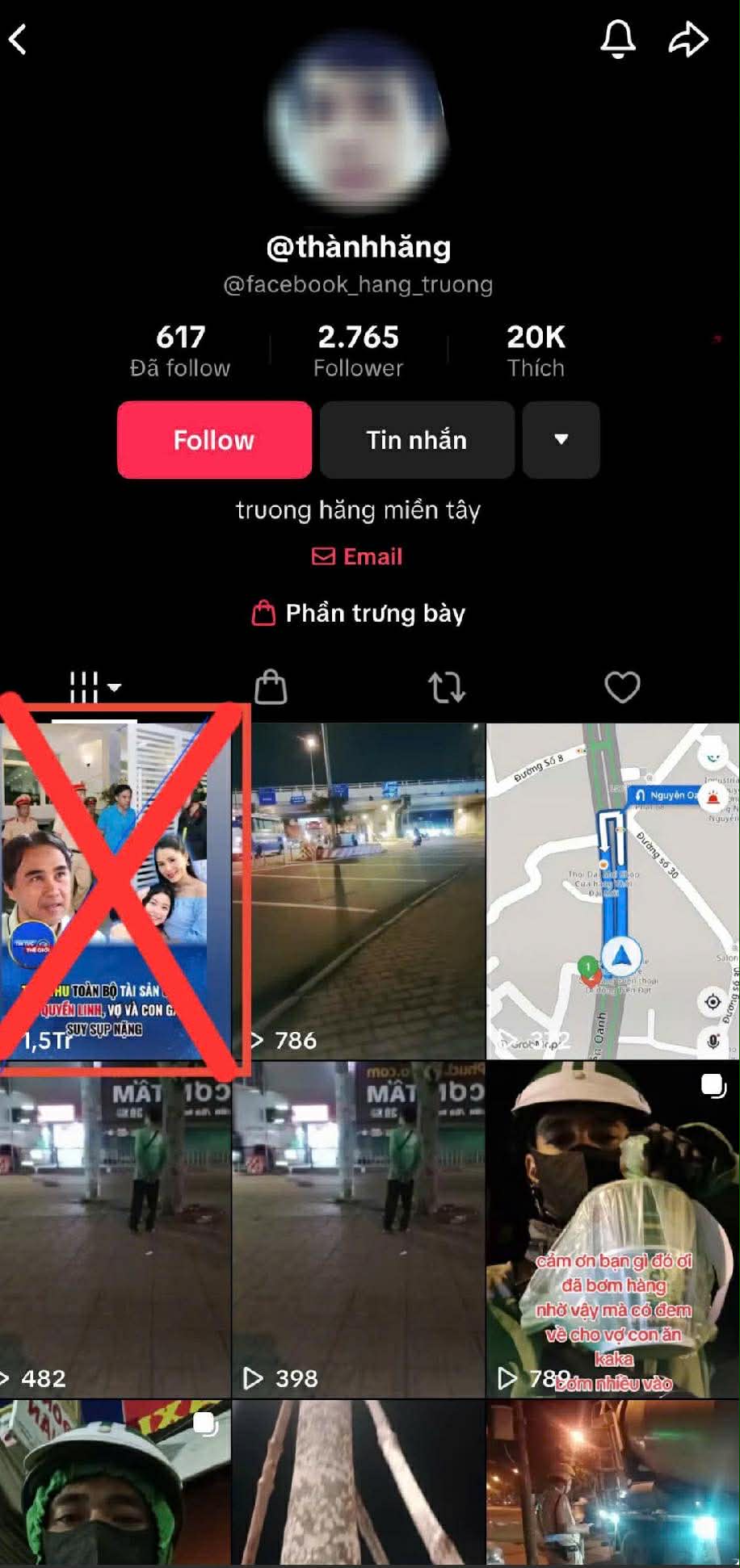
Task: Open Tin nhắn to message user
Action: pos(417,440)
